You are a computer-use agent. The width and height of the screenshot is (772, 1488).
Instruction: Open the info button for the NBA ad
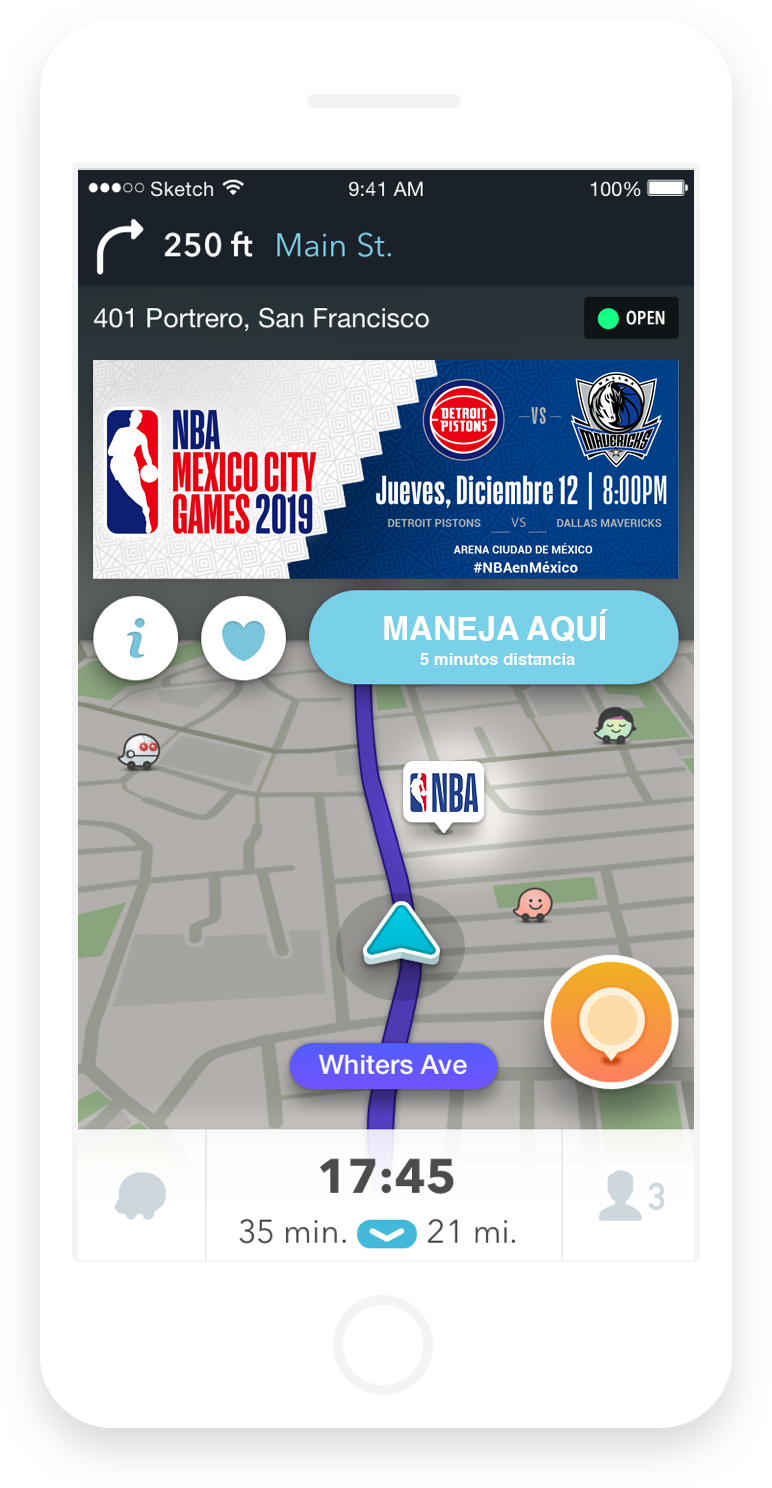pos(136,638)
